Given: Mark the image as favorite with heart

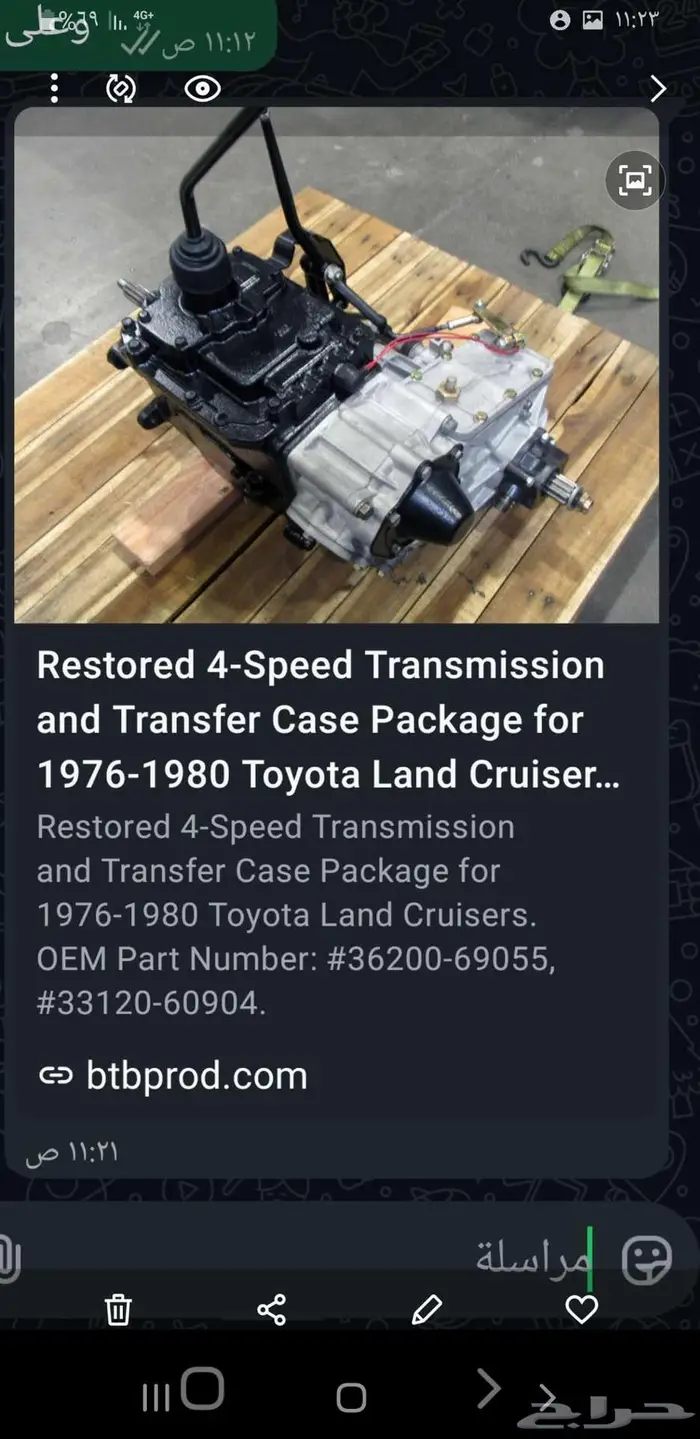Looking at the screenshot, I should point(581,1309).
